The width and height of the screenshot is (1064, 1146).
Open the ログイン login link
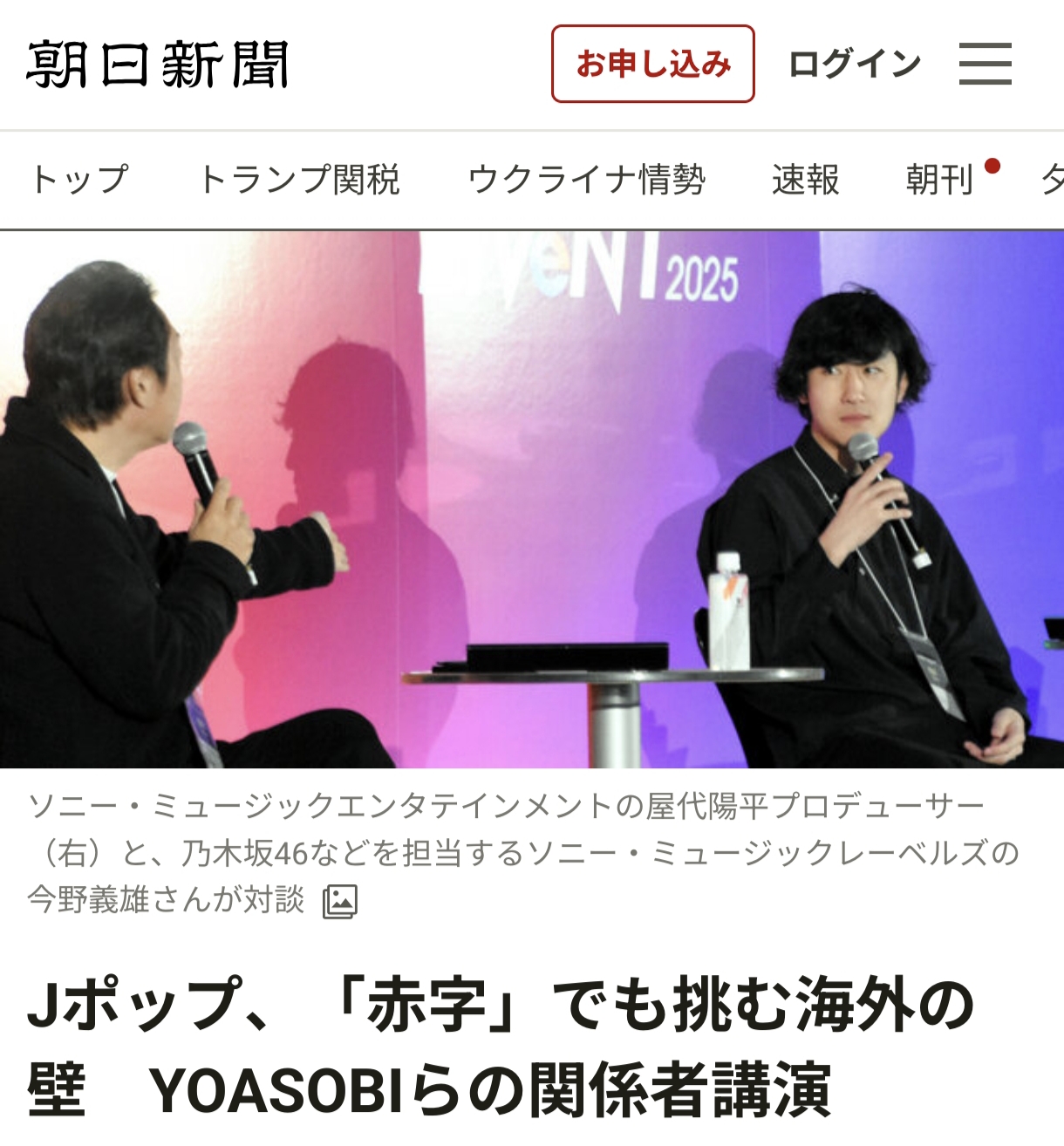[x=855, y=64]
